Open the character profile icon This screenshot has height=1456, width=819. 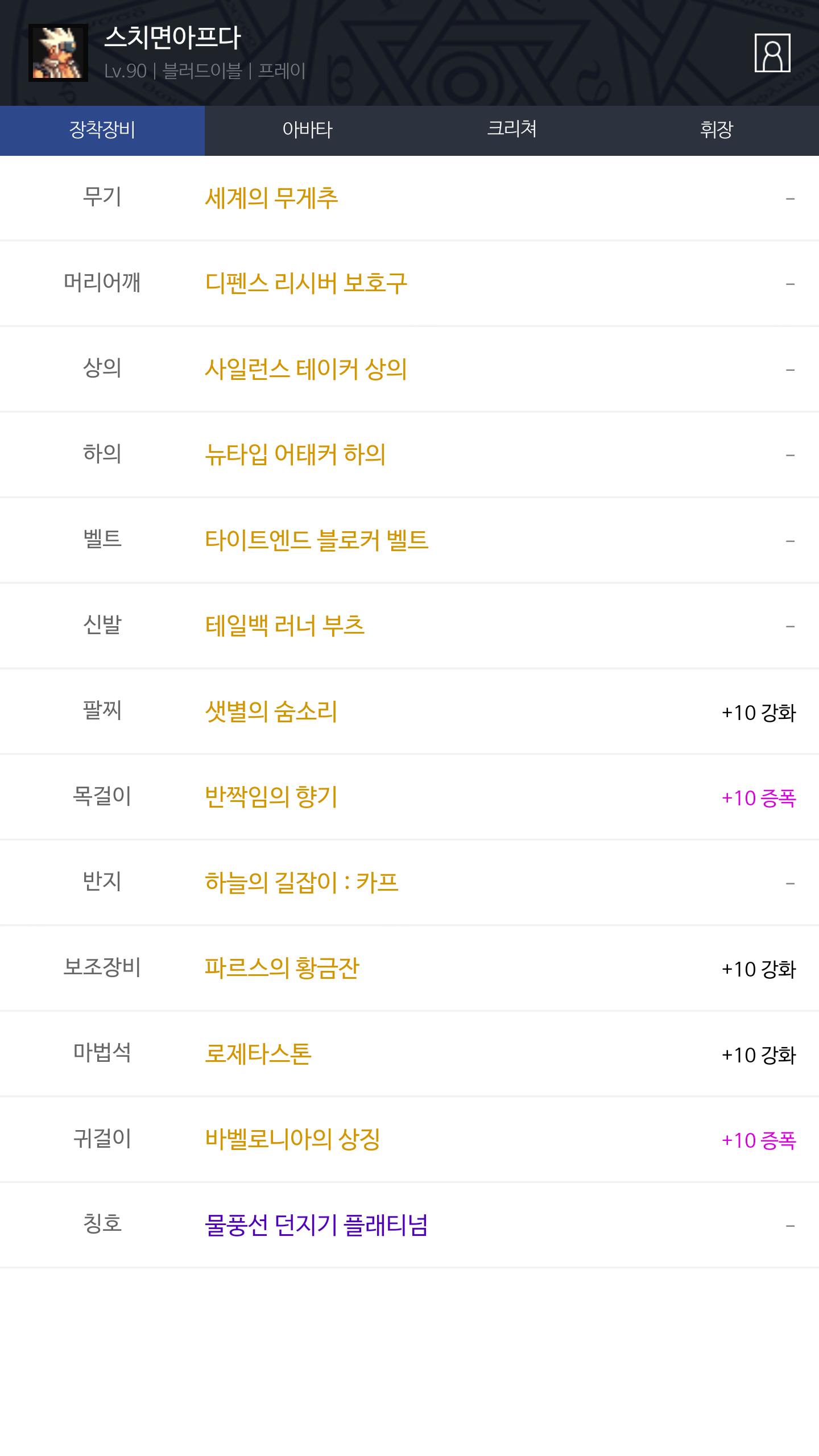coord(772,53)
